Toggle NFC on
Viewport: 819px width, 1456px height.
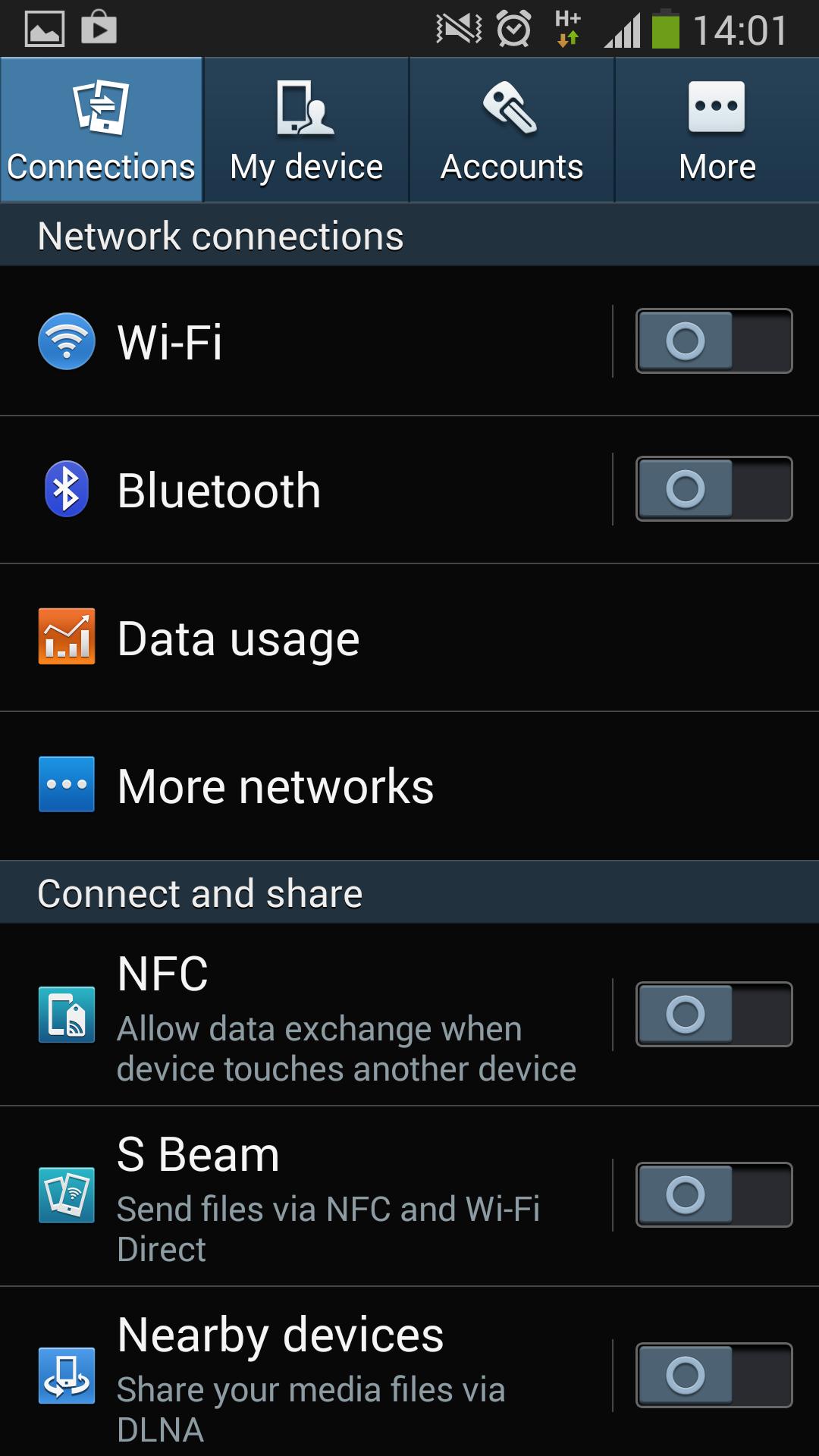coord(714,1015)
